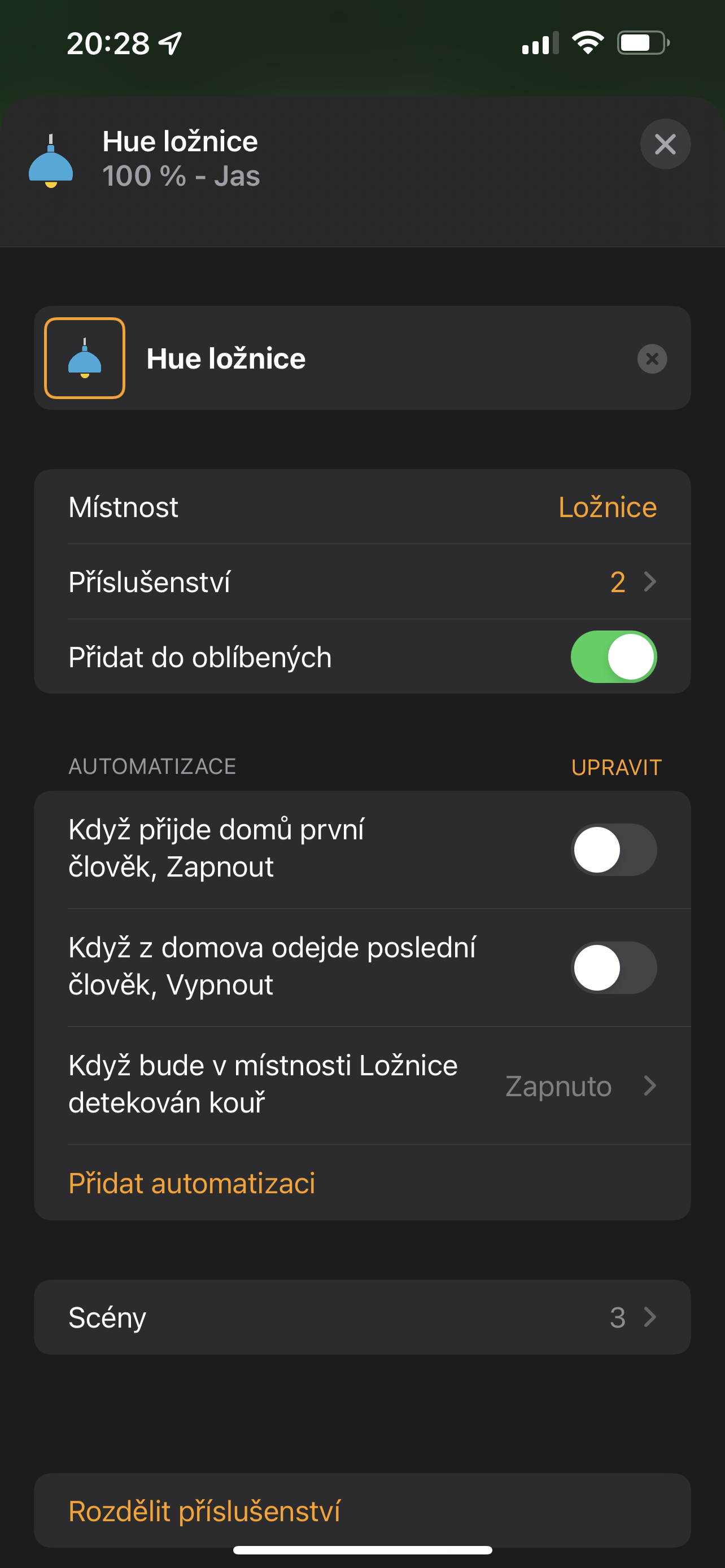Clear the Hue ložnice name field
Viewport: 725px width, 1568px height.
pos(652,358)
